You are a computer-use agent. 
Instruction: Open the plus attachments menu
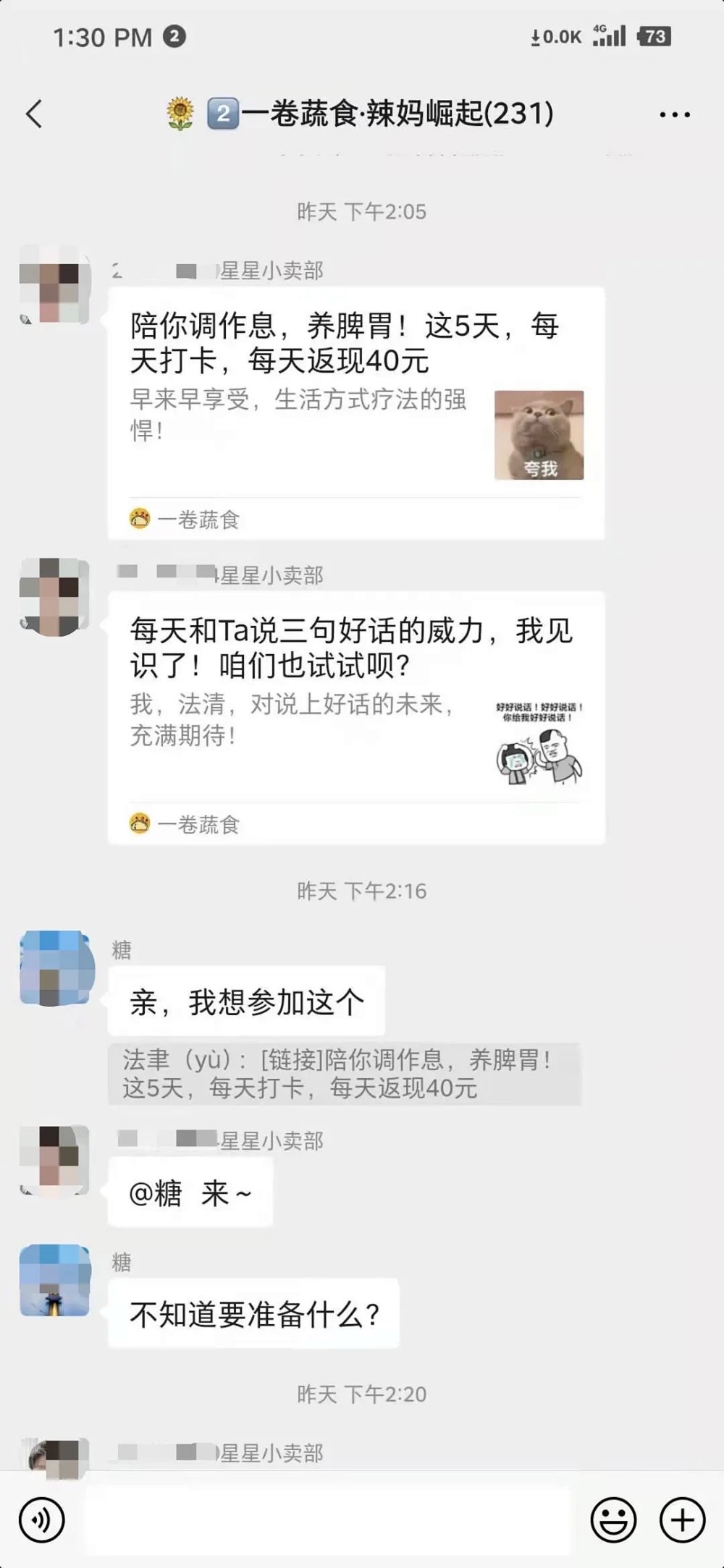point(682,1520)
